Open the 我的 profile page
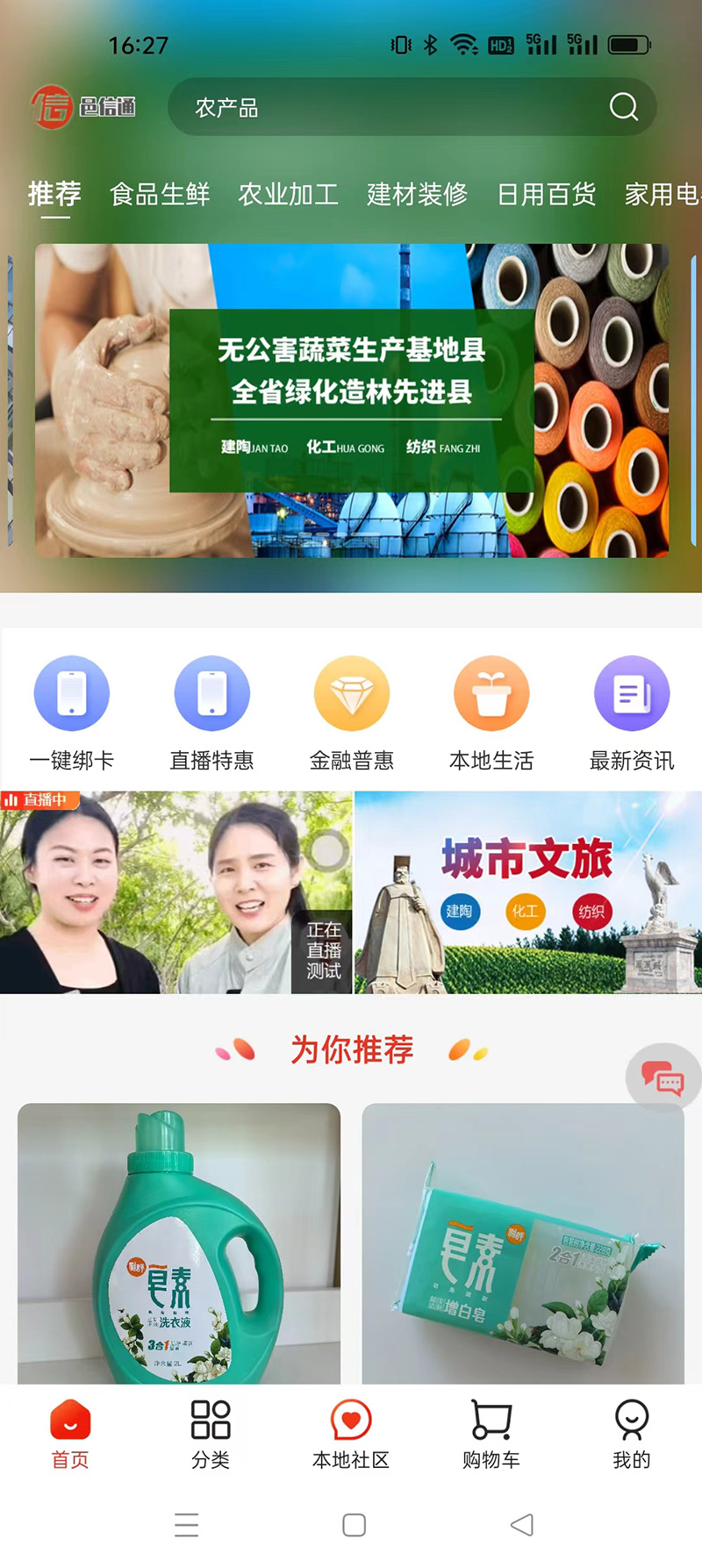This screenshot has height=1568, width=702. [x=631, y=1420]
